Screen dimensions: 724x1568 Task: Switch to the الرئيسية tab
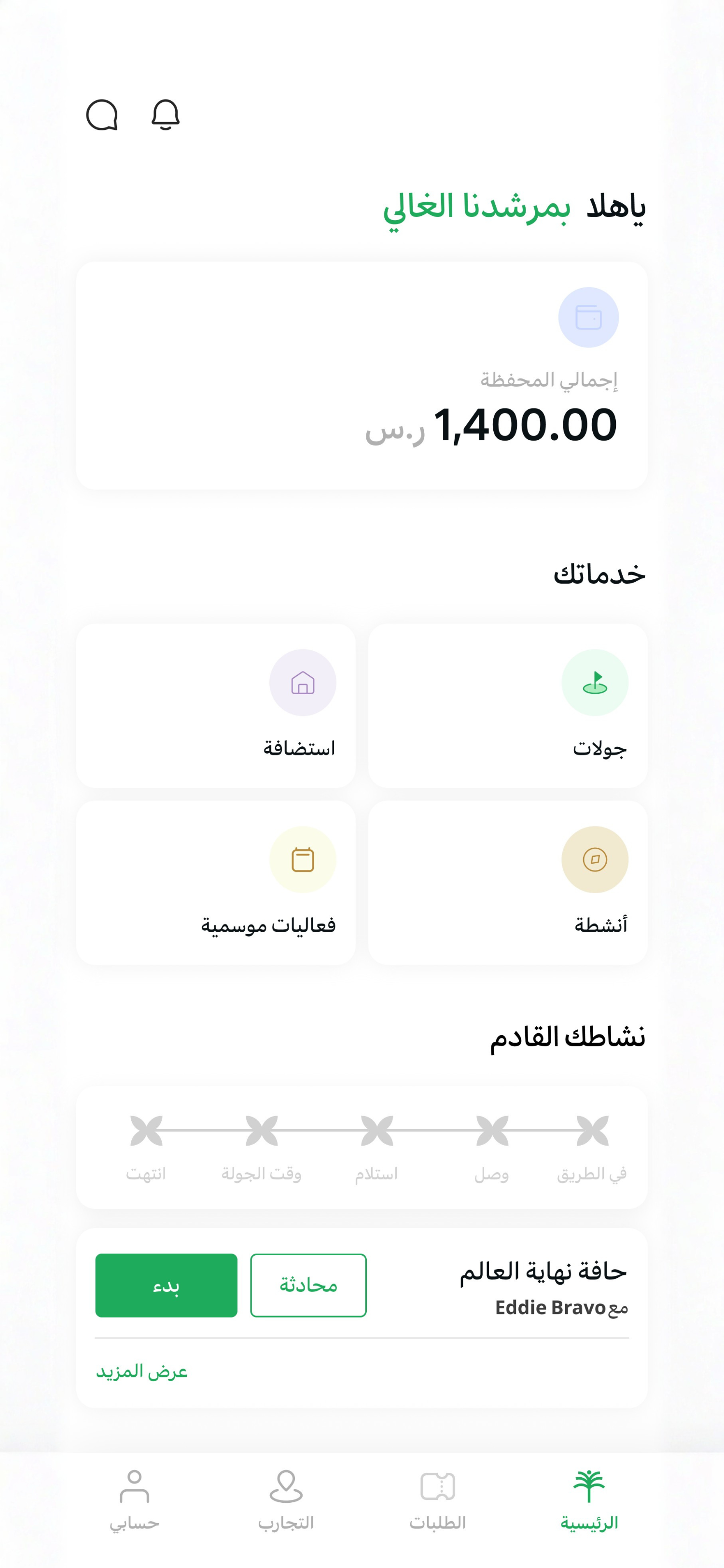(588, 1500)
